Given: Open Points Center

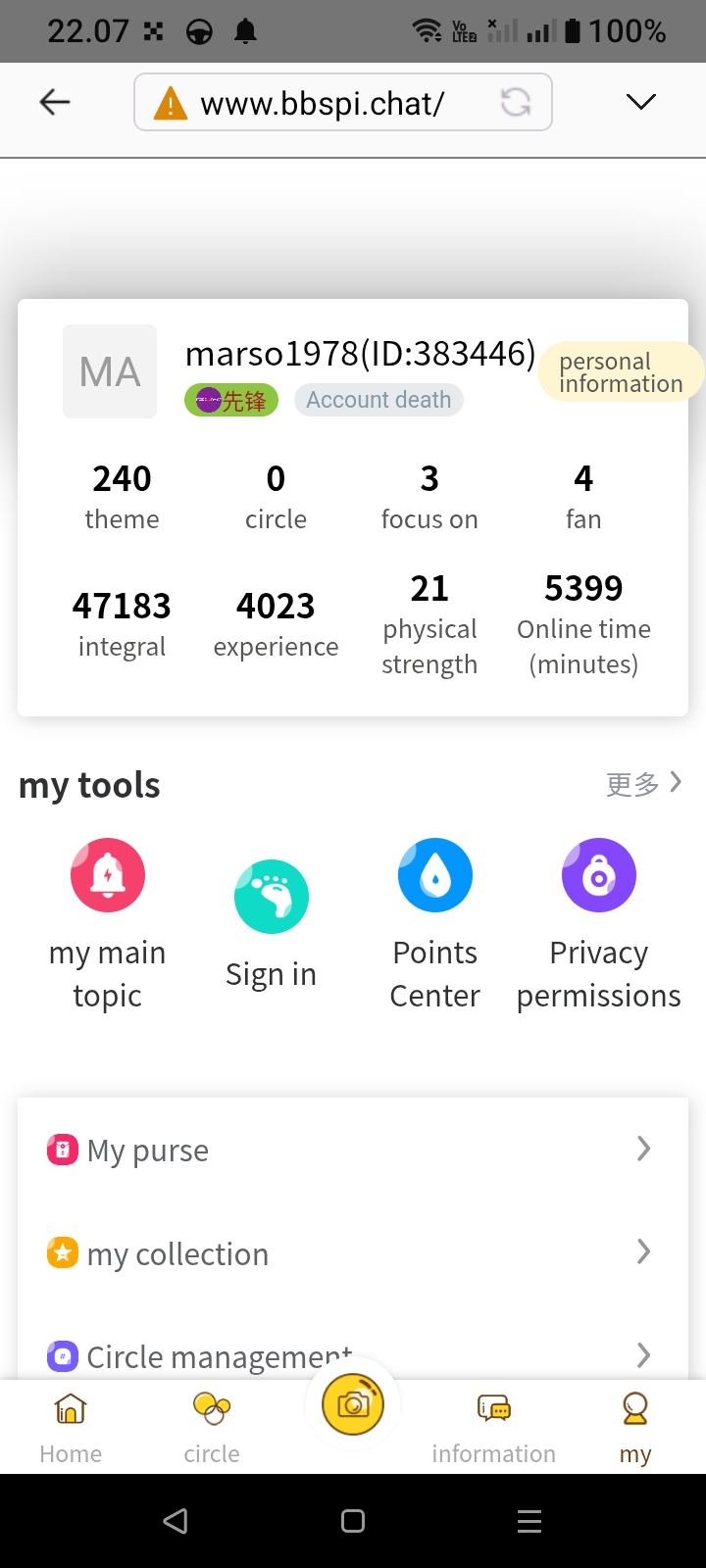Looking at the screenshot, I should [435, 921].
